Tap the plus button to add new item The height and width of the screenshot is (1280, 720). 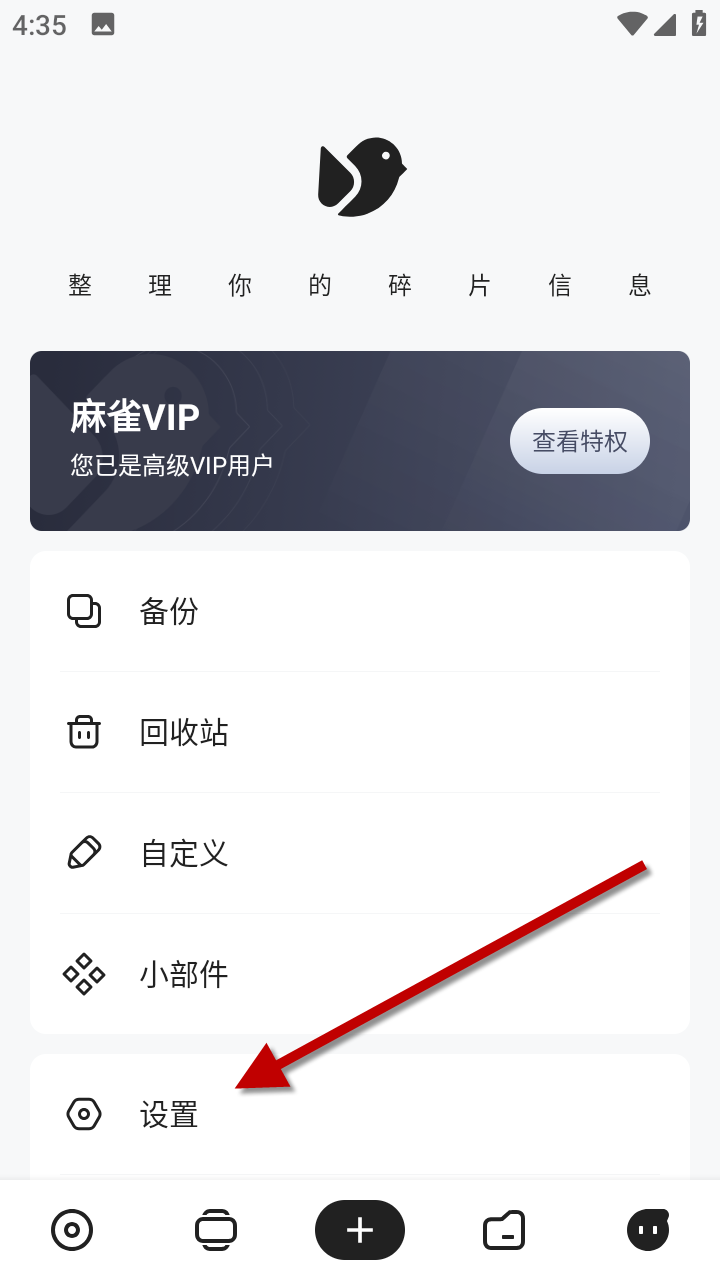coord(360,1230)
